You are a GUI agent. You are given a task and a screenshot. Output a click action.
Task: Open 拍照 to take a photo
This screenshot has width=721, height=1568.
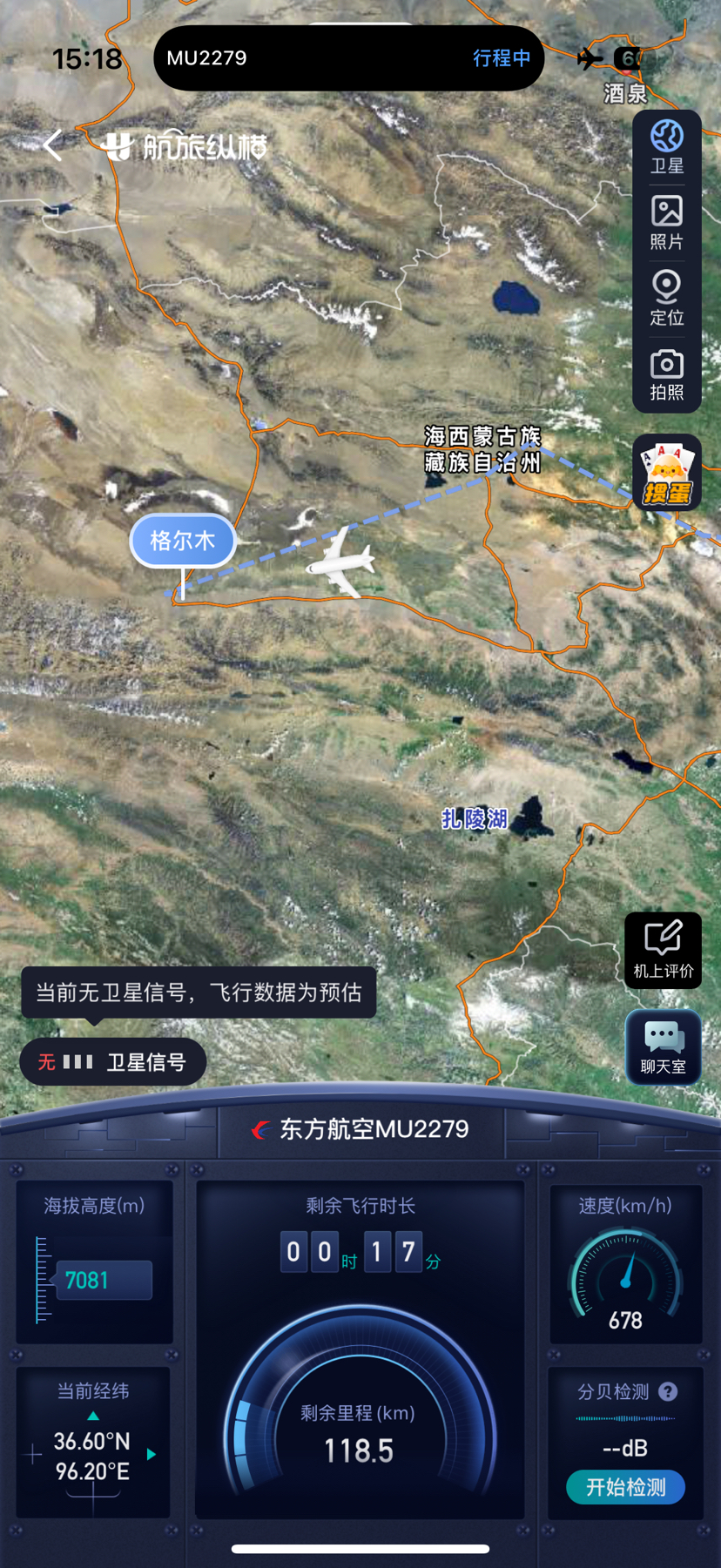point(666,374)
